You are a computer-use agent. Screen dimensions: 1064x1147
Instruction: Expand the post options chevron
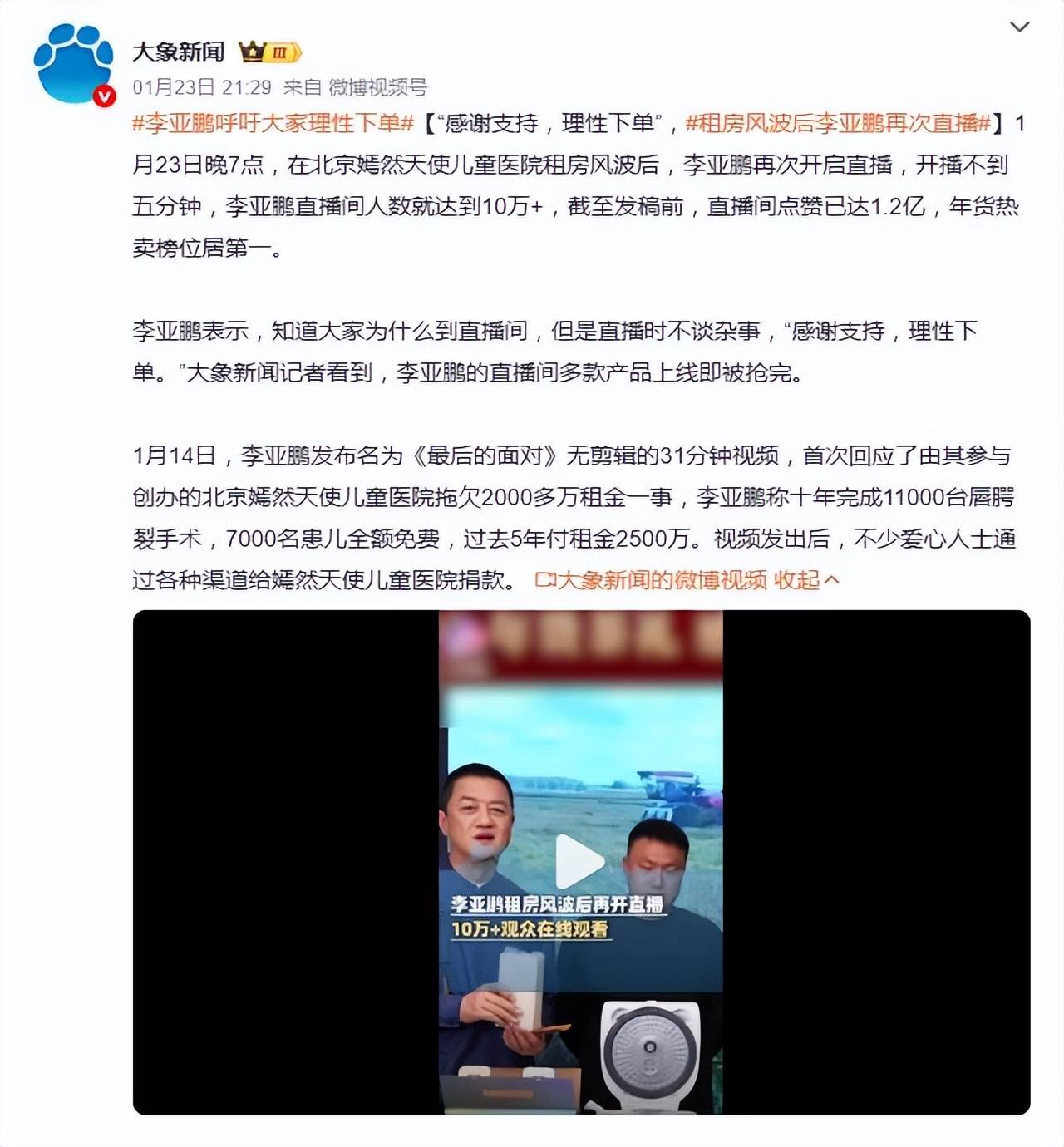(x=1019, y=27)
